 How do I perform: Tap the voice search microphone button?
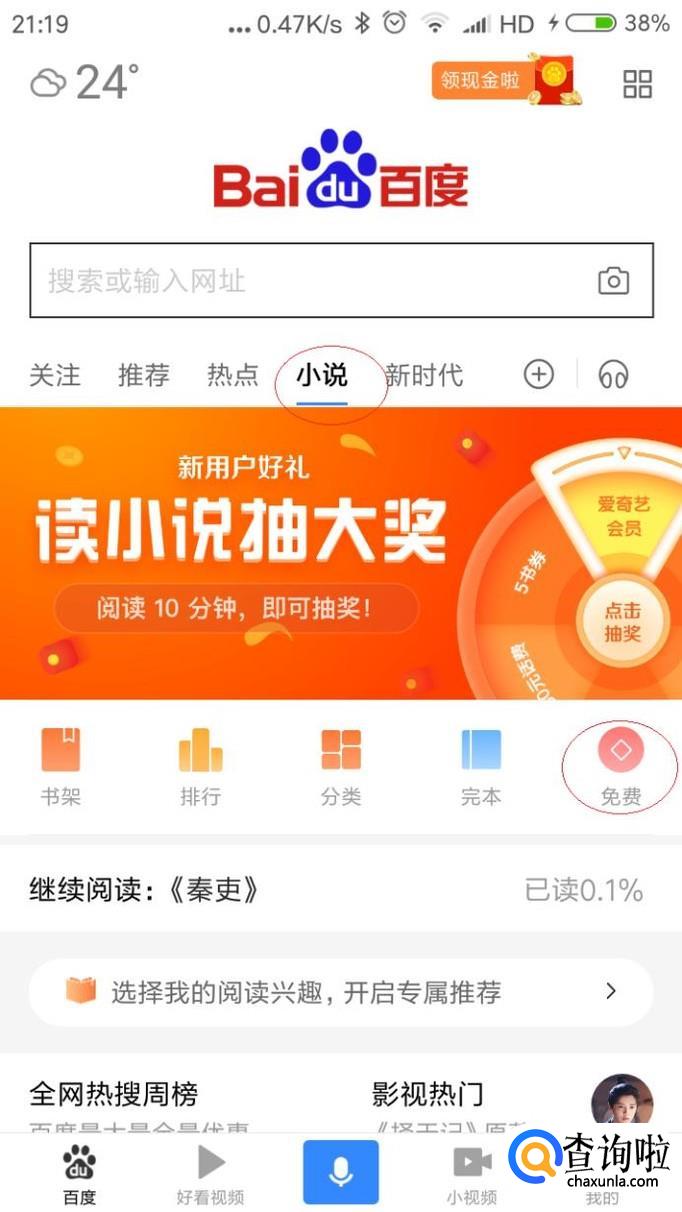341,1172
